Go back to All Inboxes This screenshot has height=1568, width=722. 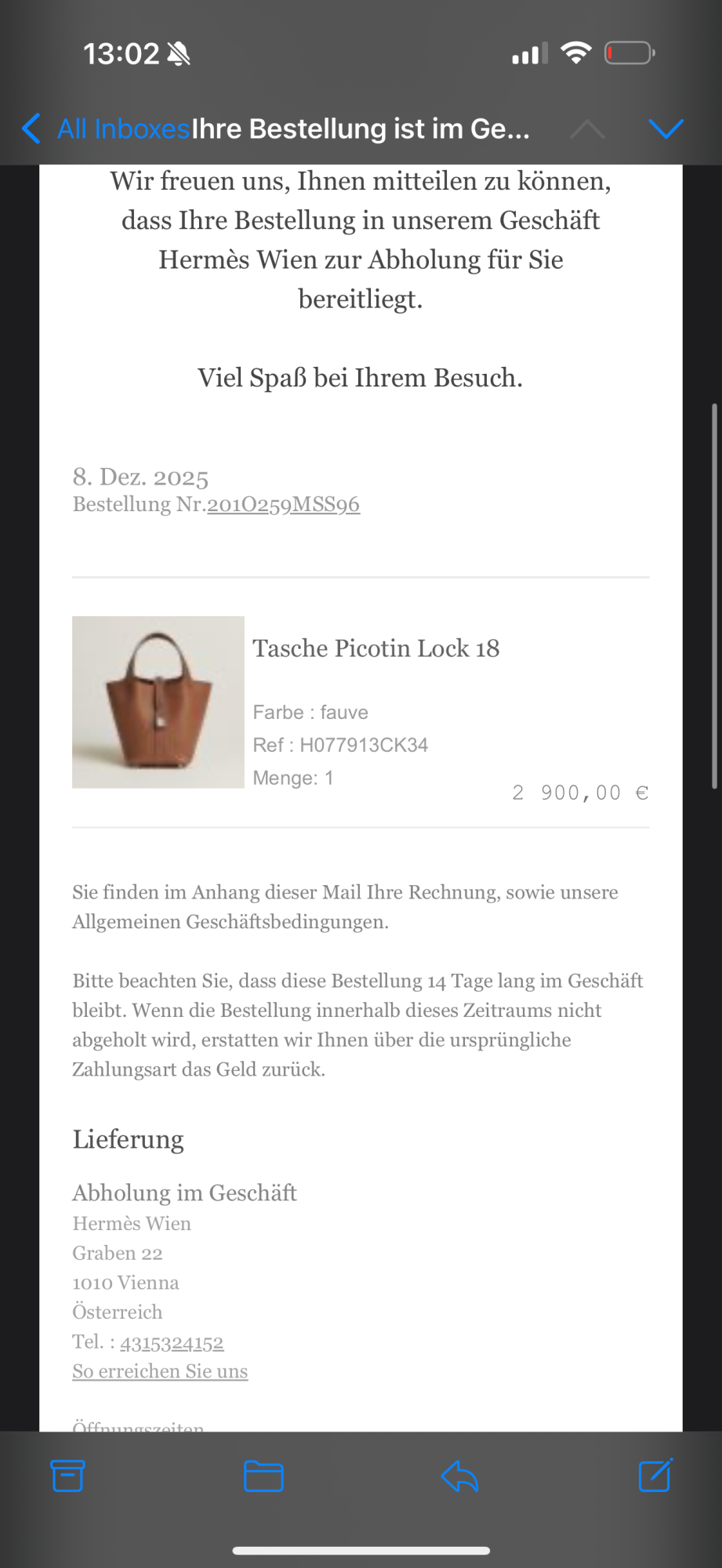pyautogui.click(x=106, y=129)
